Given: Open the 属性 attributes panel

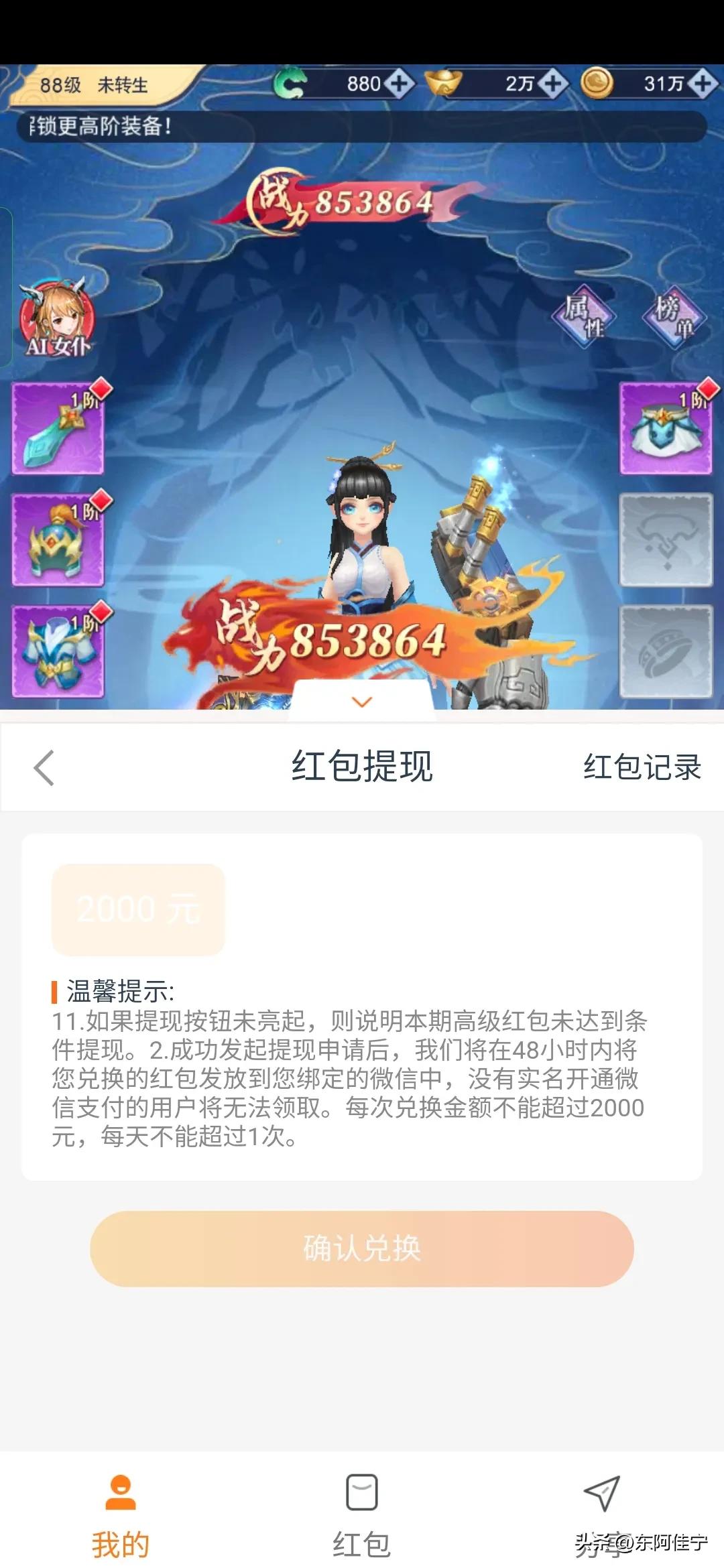Looking at the screenshot, I should pos(586,315).
